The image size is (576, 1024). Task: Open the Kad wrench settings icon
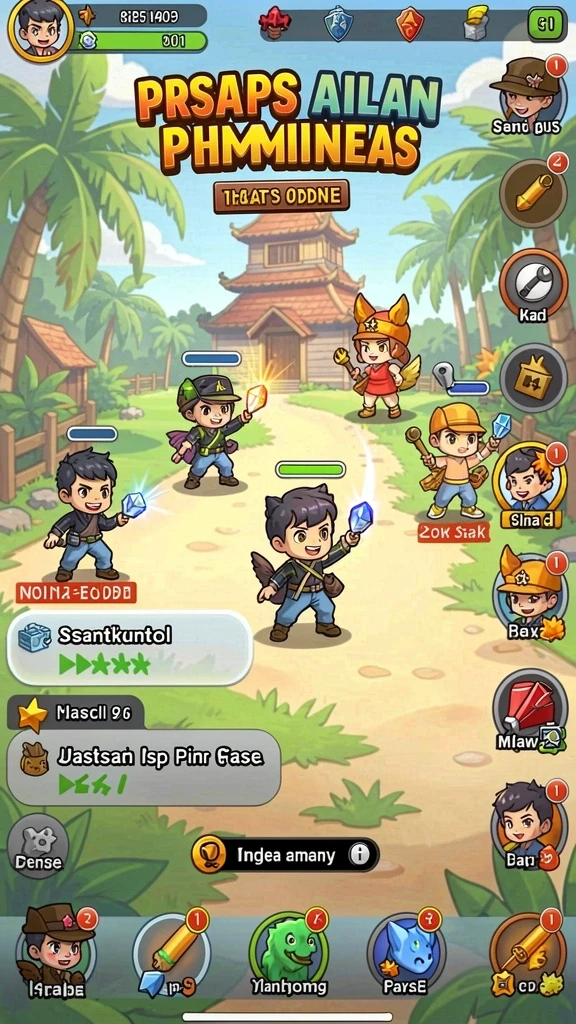tap(532, 285)
